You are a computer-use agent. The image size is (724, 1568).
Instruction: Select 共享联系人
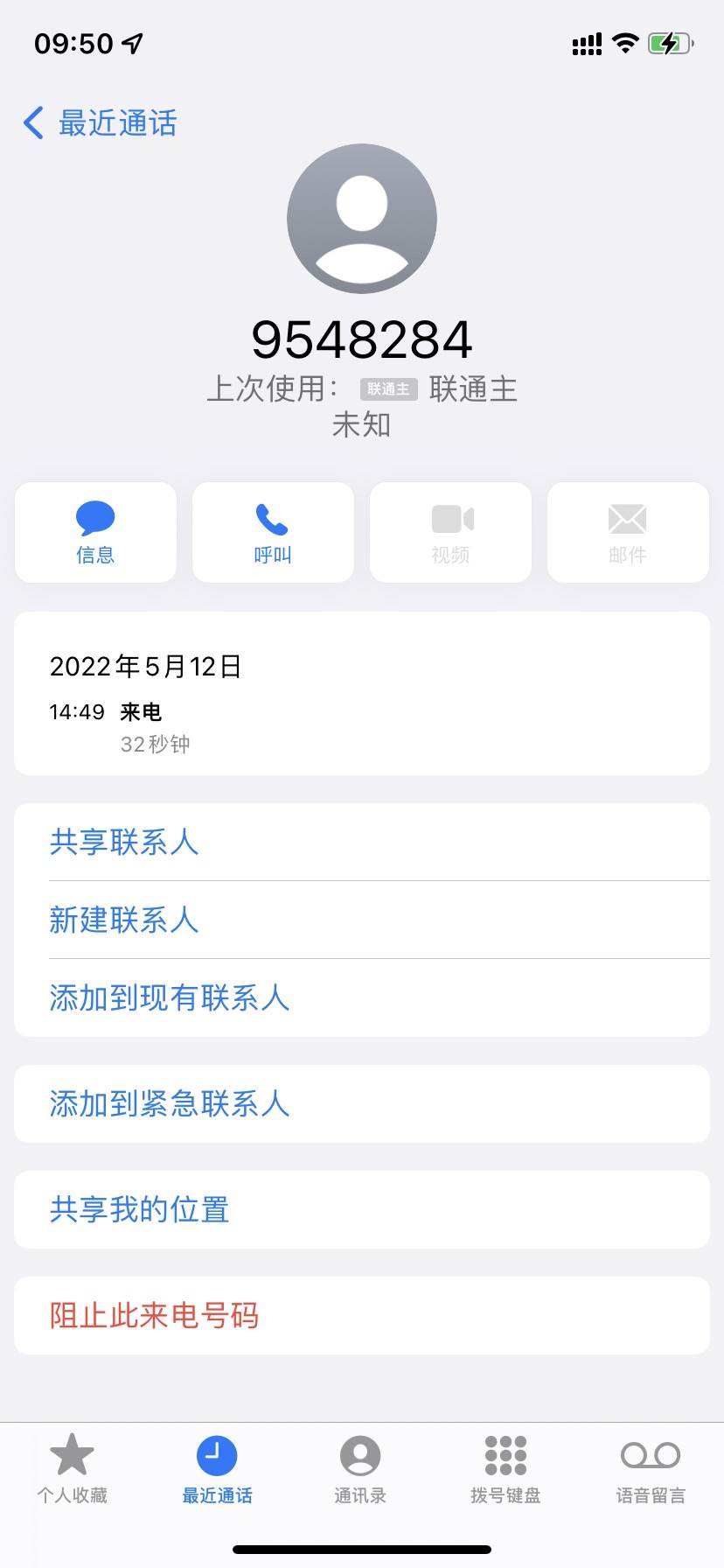[x=362, y=842]
